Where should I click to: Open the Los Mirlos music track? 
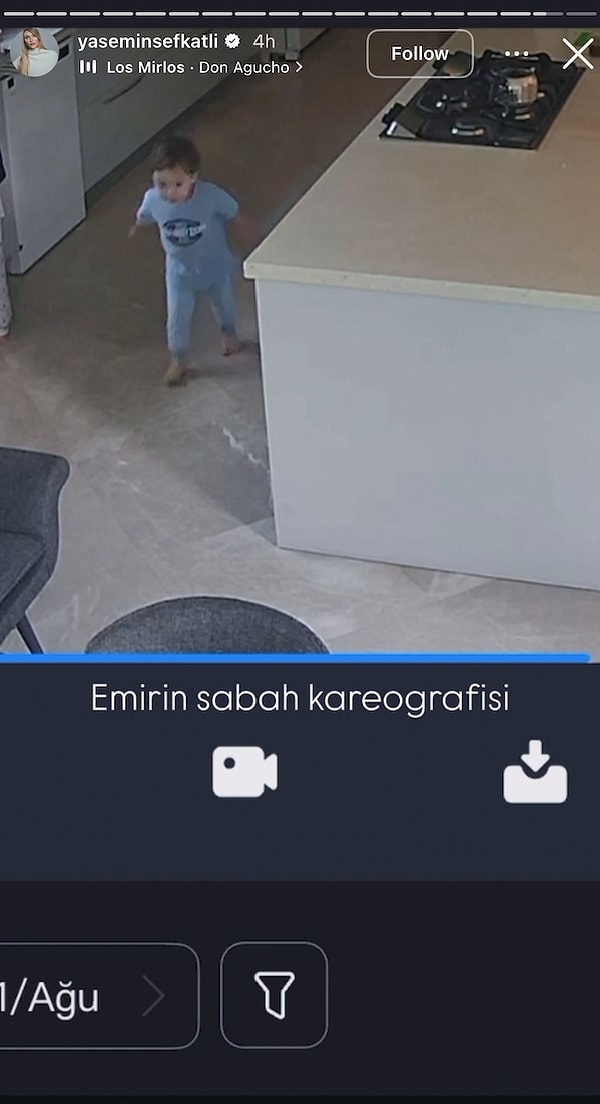coord(190,67)
